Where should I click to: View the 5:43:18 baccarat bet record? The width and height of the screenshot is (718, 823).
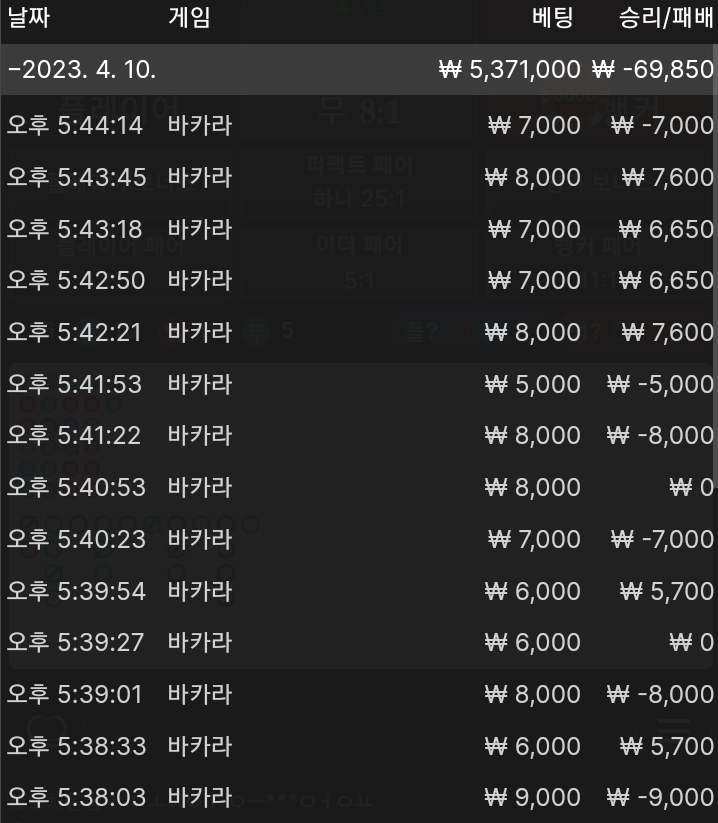[358, 229]
